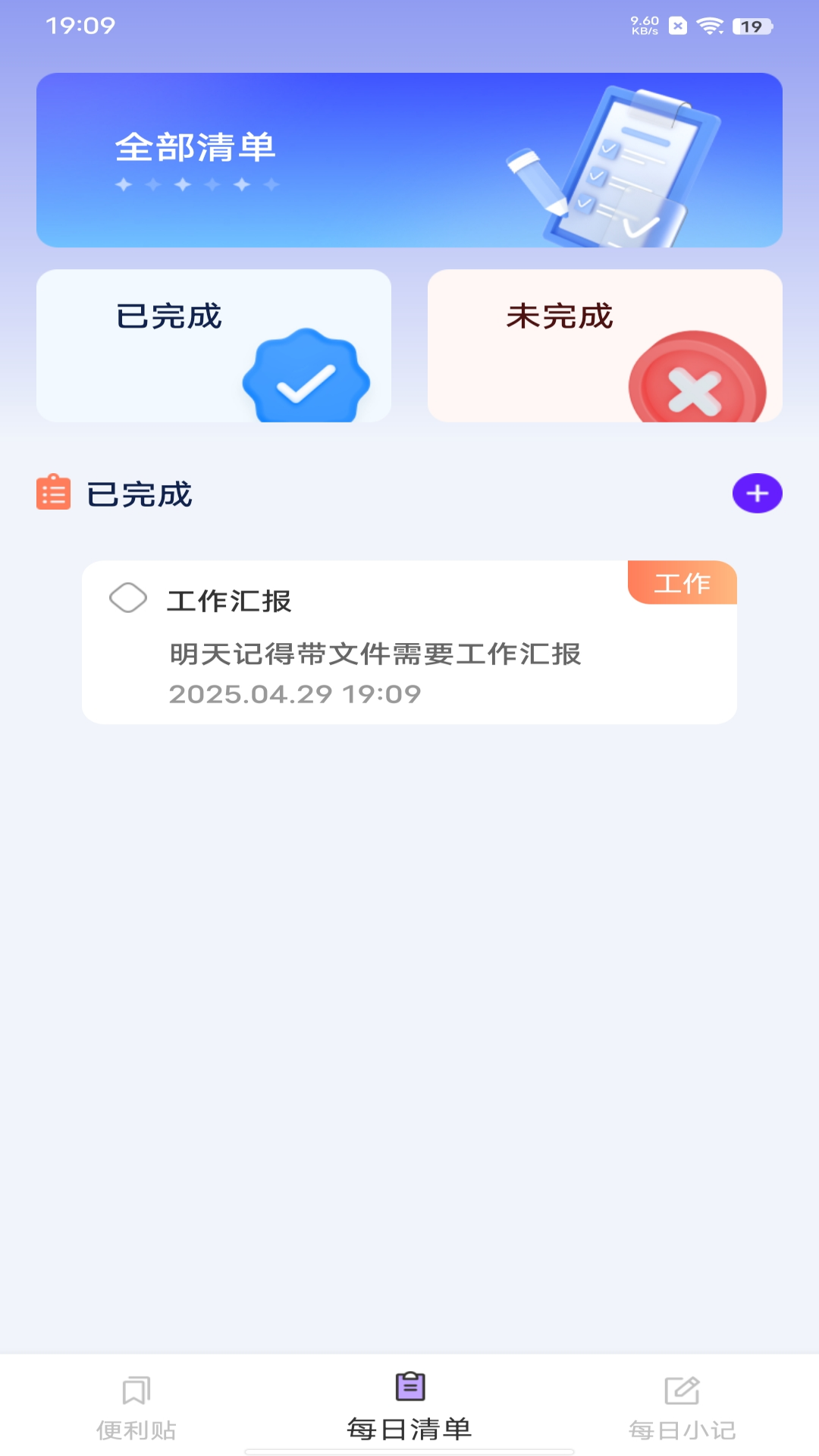Viewport: 819px width, 1456px height.
Task: Tap the purple plus button to add task
Action: coord(756,493)
